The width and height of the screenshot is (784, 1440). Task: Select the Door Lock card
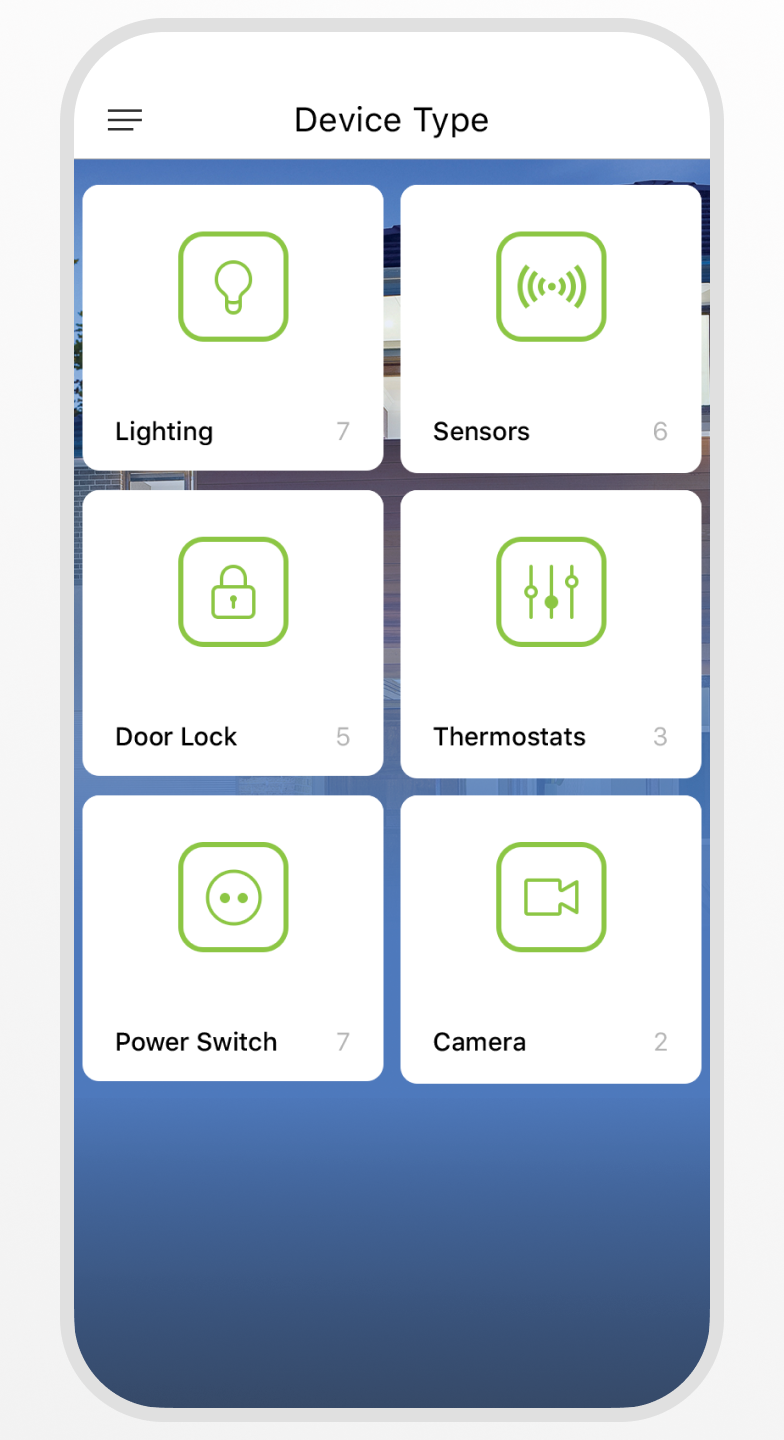point(233,633)
